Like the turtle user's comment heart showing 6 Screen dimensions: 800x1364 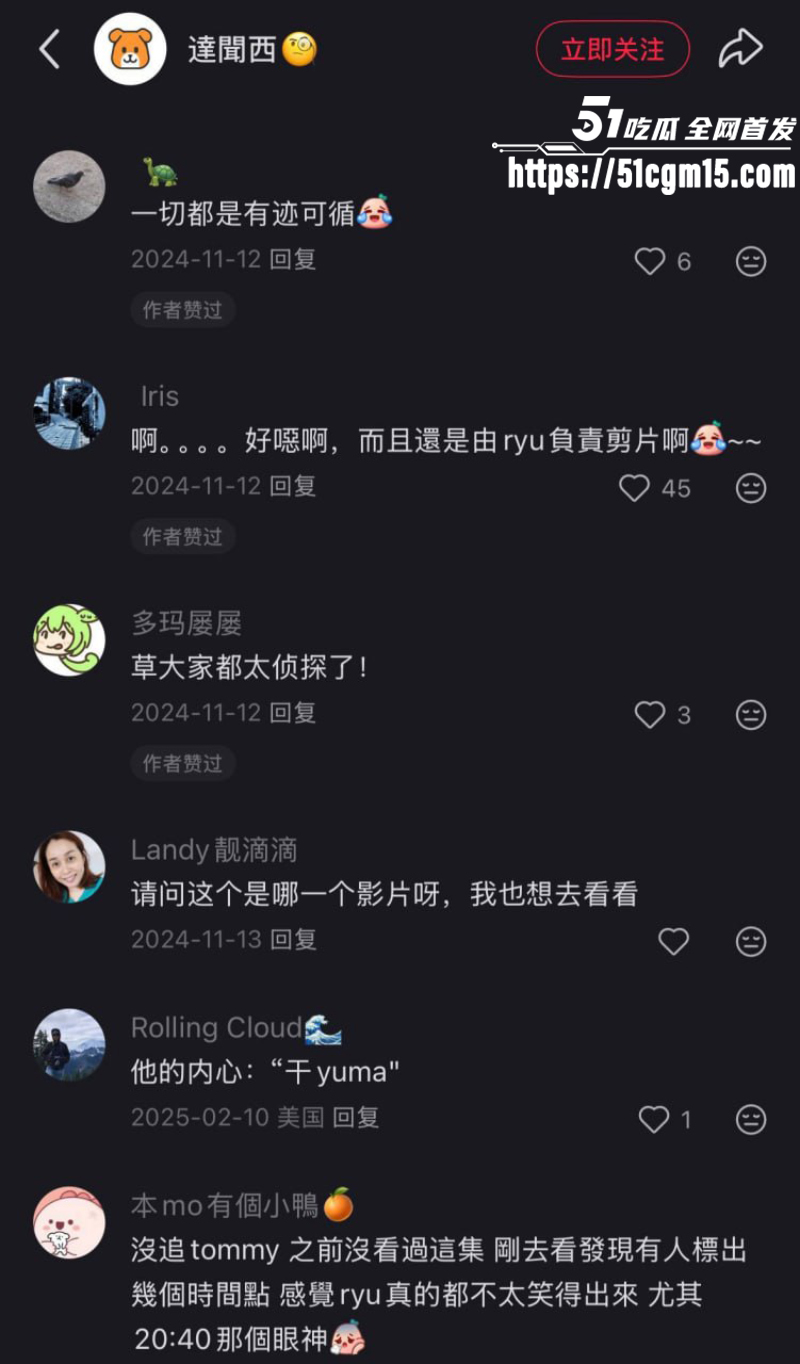(651, 261)
